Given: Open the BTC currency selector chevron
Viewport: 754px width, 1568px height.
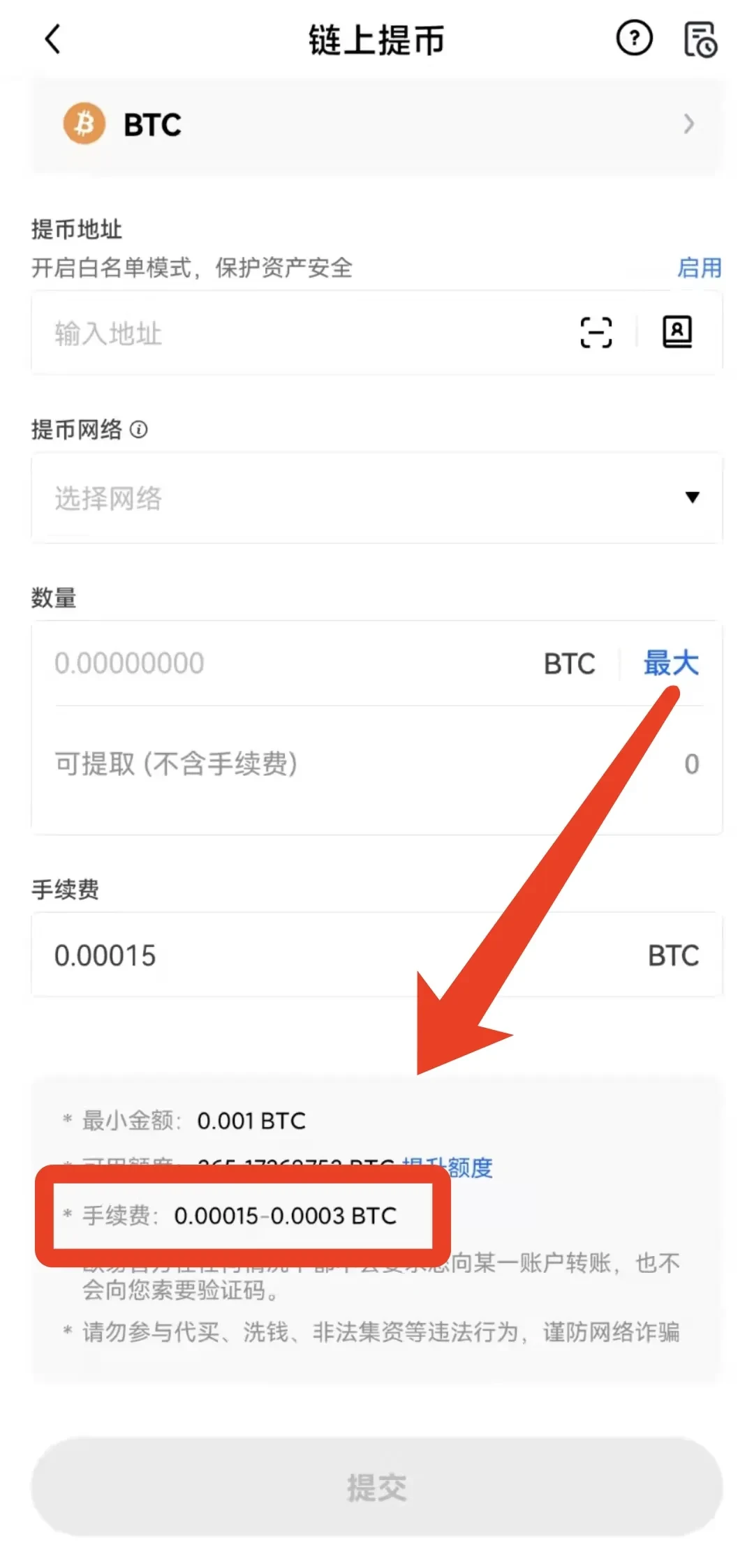Looking at the screenshot, I should [690, 124].
